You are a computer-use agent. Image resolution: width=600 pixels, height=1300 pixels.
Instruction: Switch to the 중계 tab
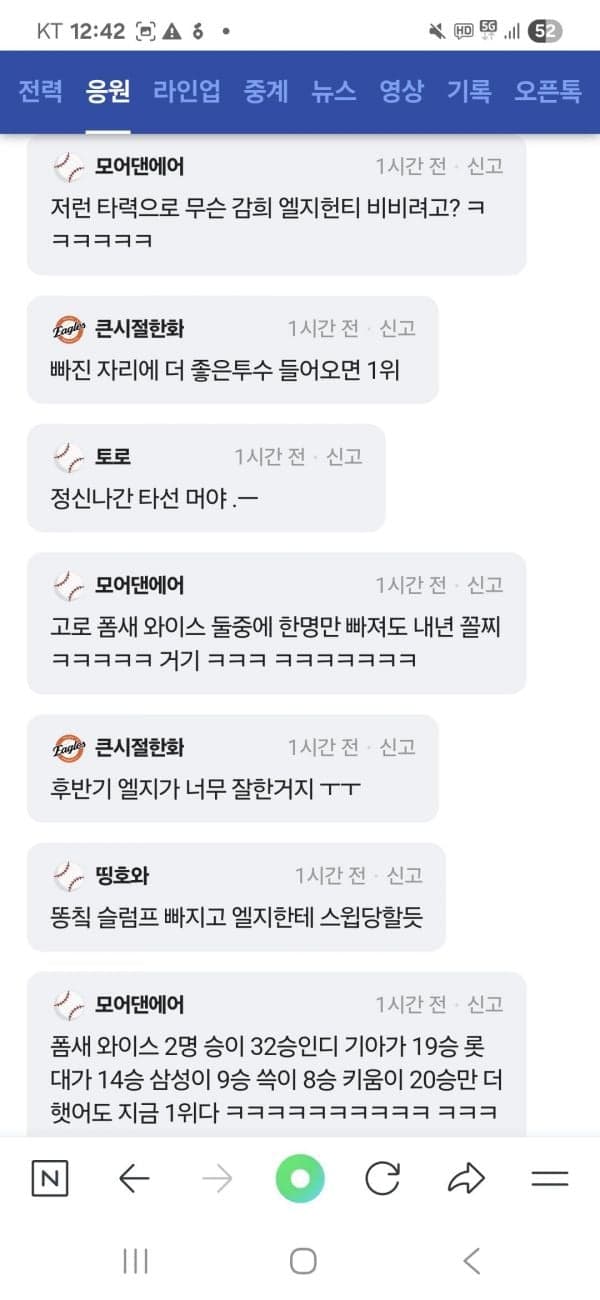266,92
